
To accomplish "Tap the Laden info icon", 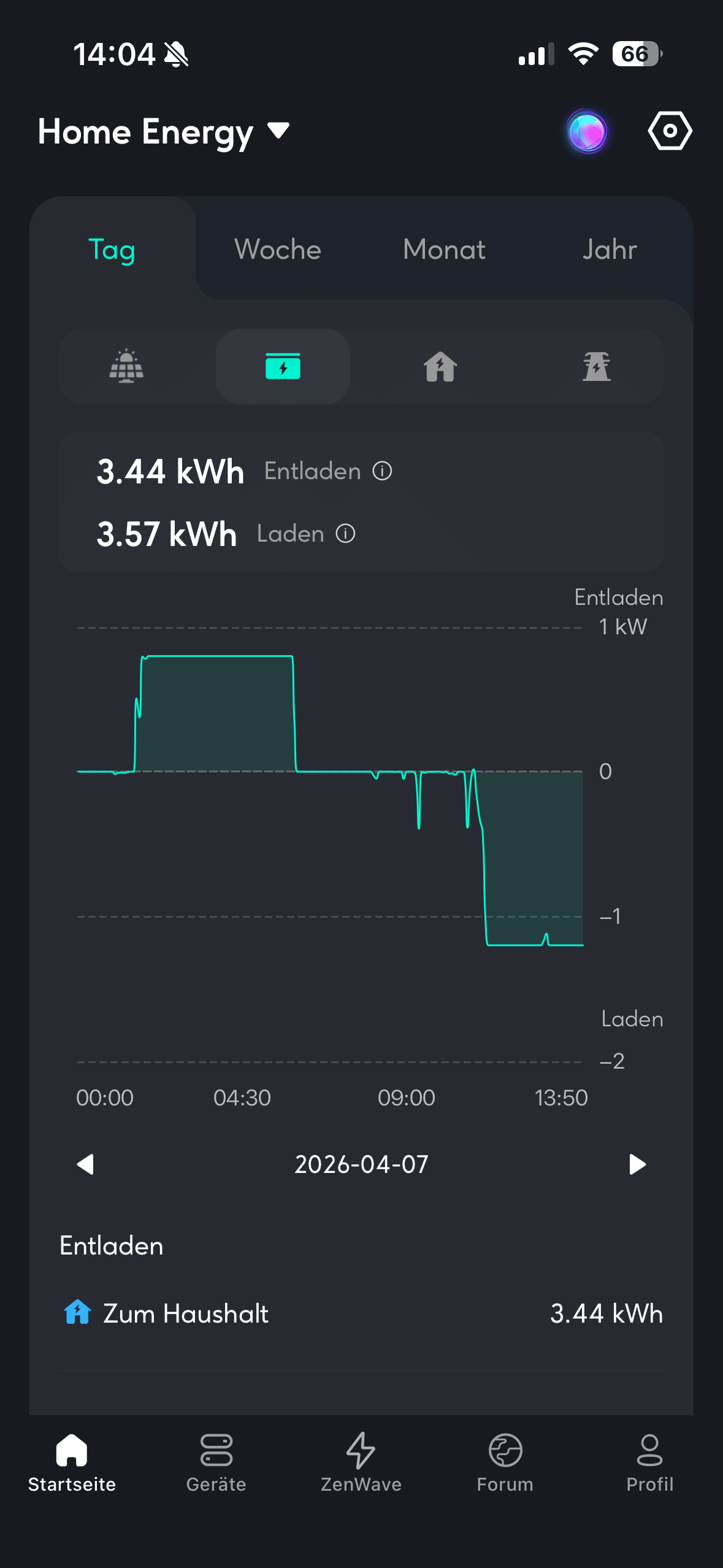I will (345, 534).
